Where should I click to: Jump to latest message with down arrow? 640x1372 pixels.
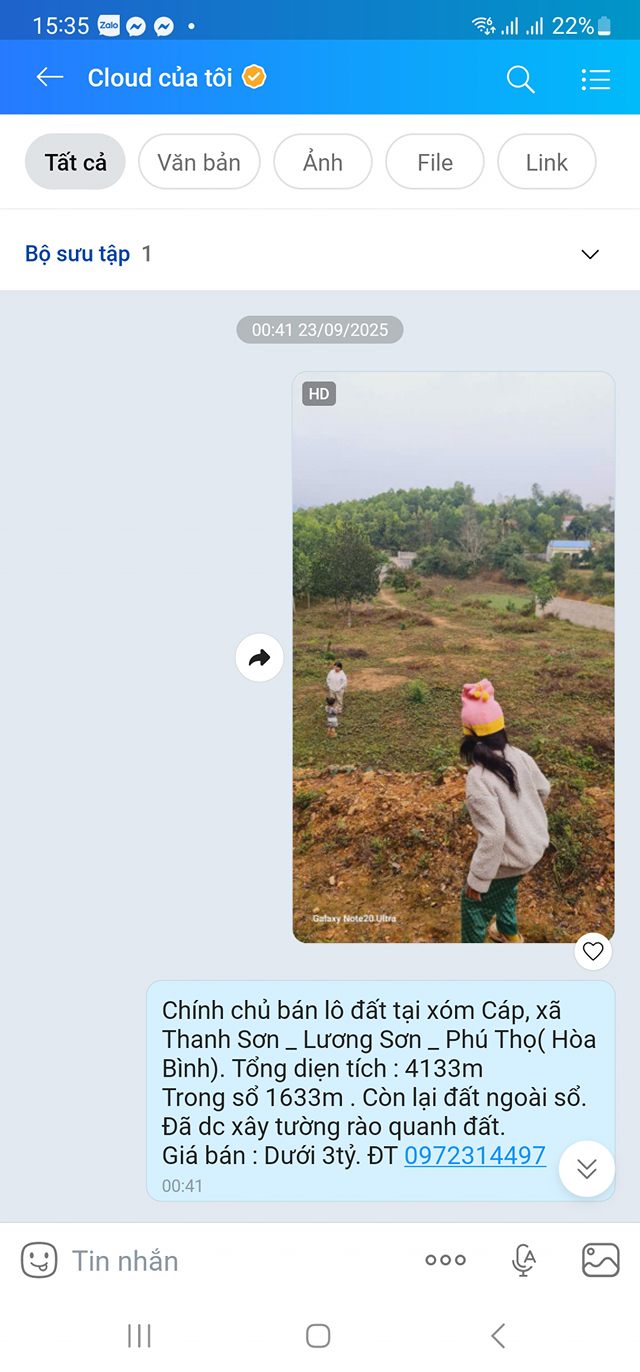(x=587, y=1168)
